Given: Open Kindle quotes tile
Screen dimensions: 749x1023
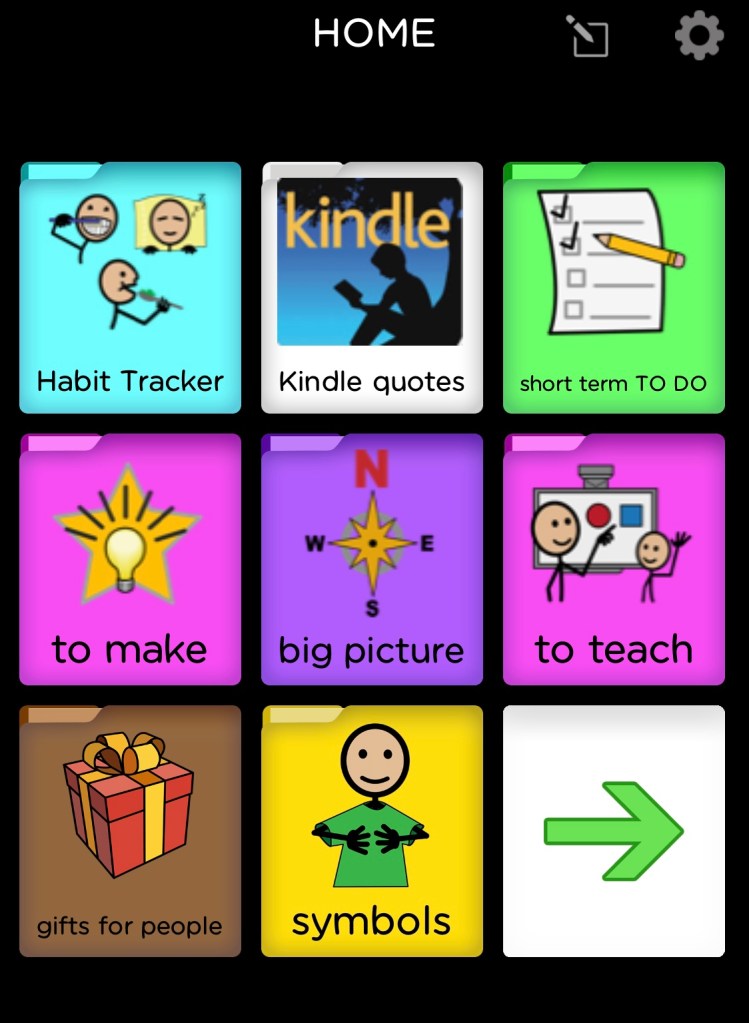Looking at the screenshot, I should point(372,288).
